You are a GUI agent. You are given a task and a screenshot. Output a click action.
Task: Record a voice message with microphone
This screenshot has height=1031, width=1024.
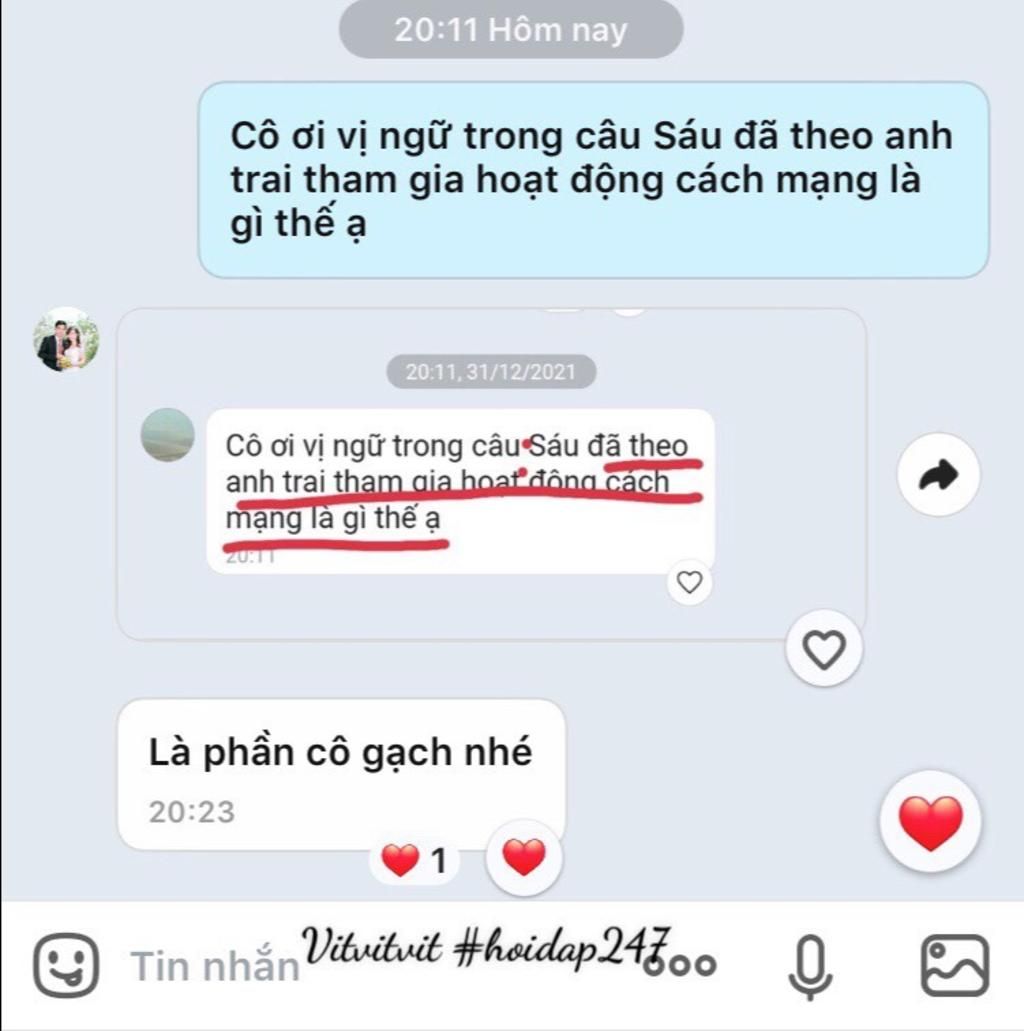pos(810,966)
